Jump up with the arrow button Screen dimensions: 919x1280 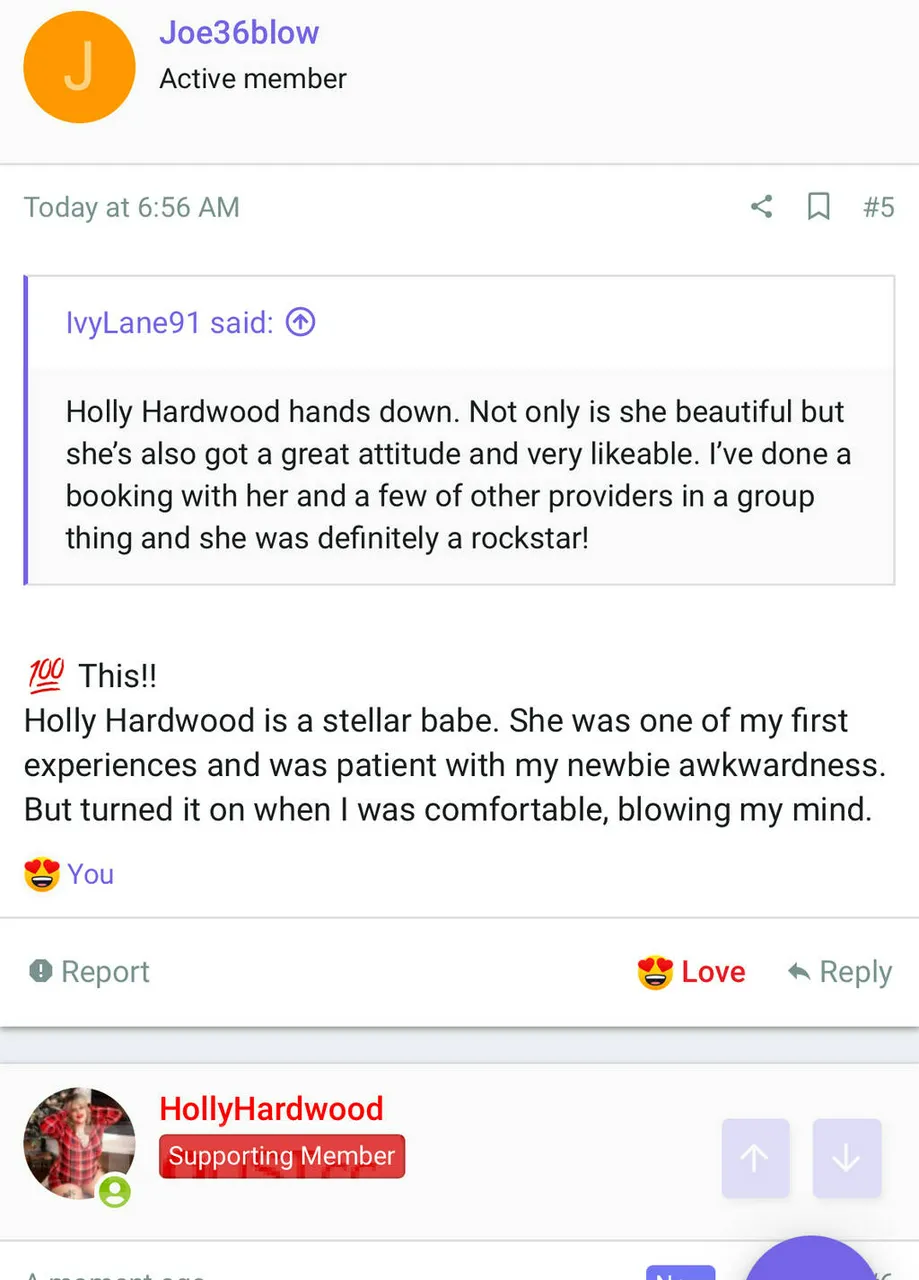(x=755, y=1158)
